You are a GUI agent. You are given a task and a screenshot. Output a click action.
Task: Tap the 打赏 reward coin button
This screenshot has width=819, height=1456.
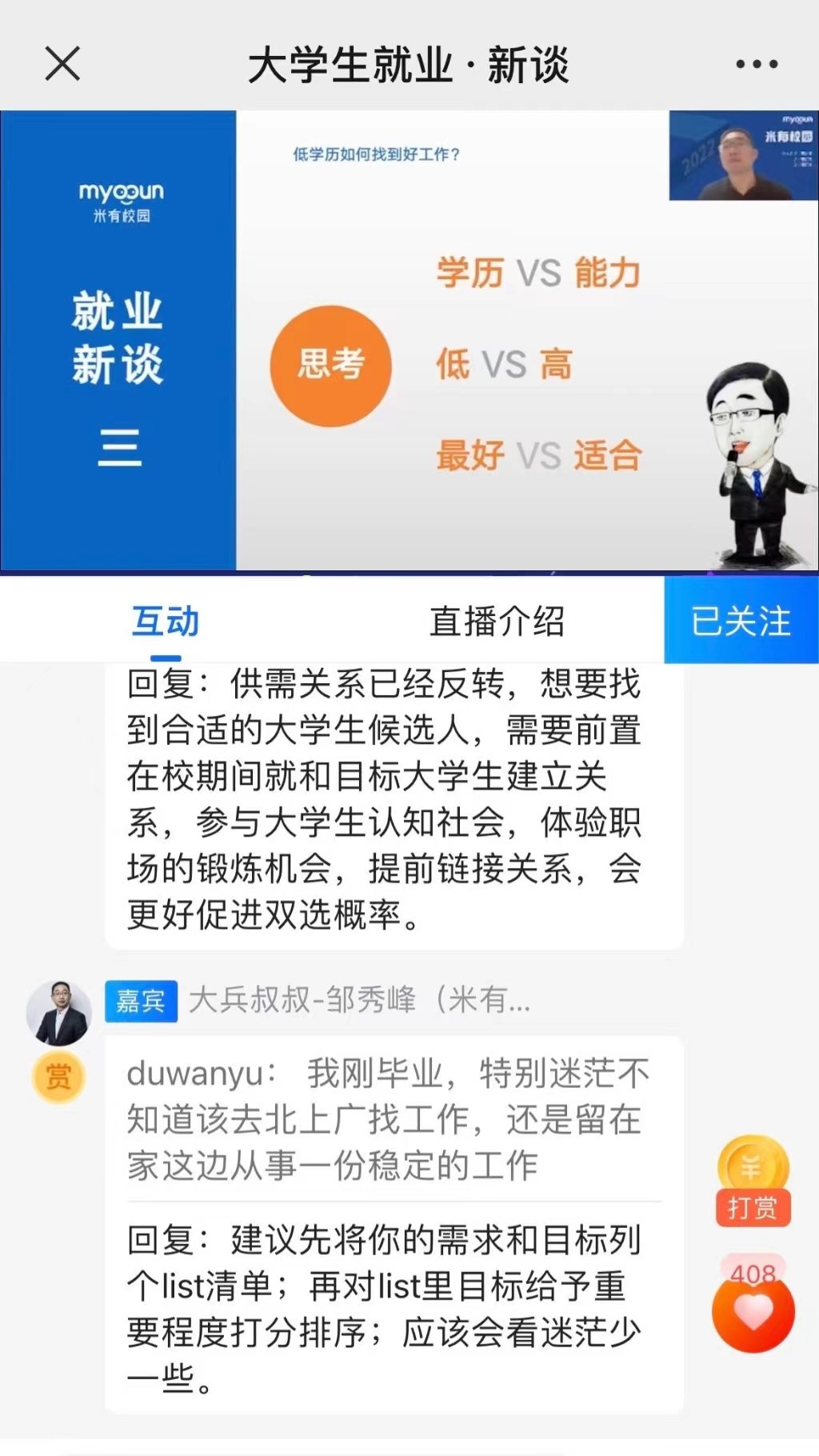click(x=753, y=1182)
